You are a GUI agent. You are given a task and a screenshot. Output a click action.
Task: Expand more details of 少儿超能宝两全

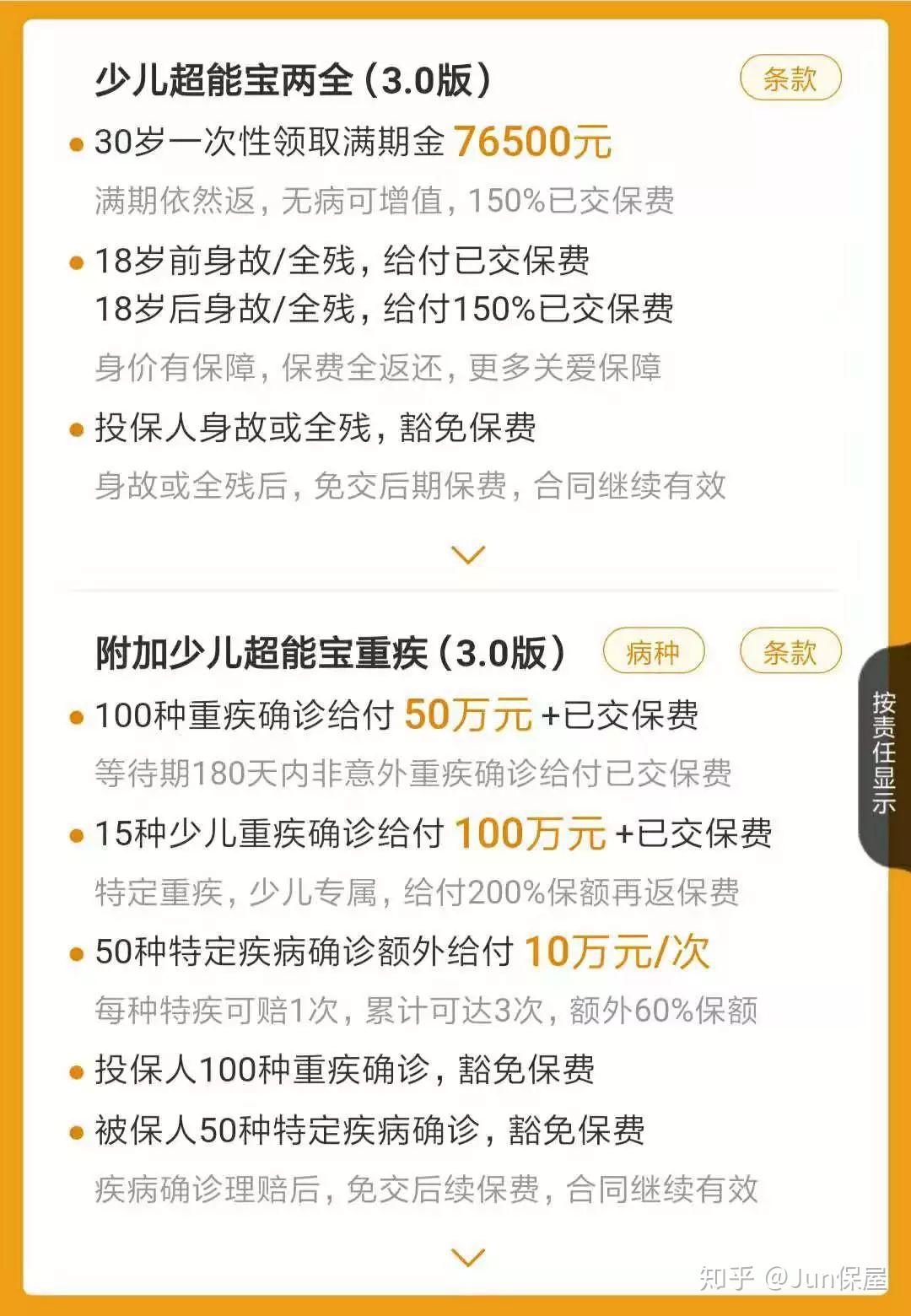(x=468, y=554)
